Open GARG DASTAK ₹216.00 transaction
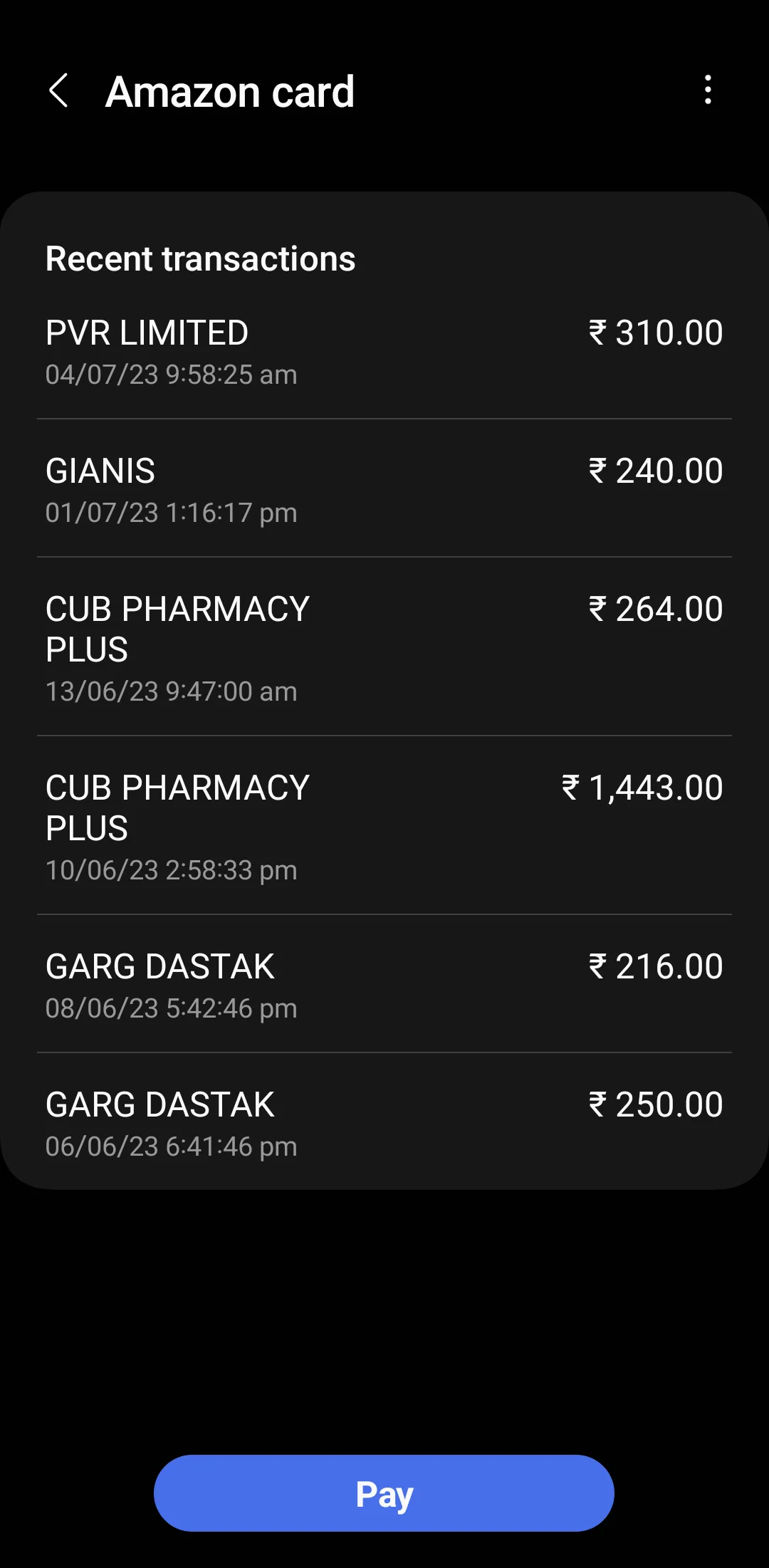Image resolution: width=769 pixels, height=1568 pixels. pyautogui.click(x=384, y=986)
